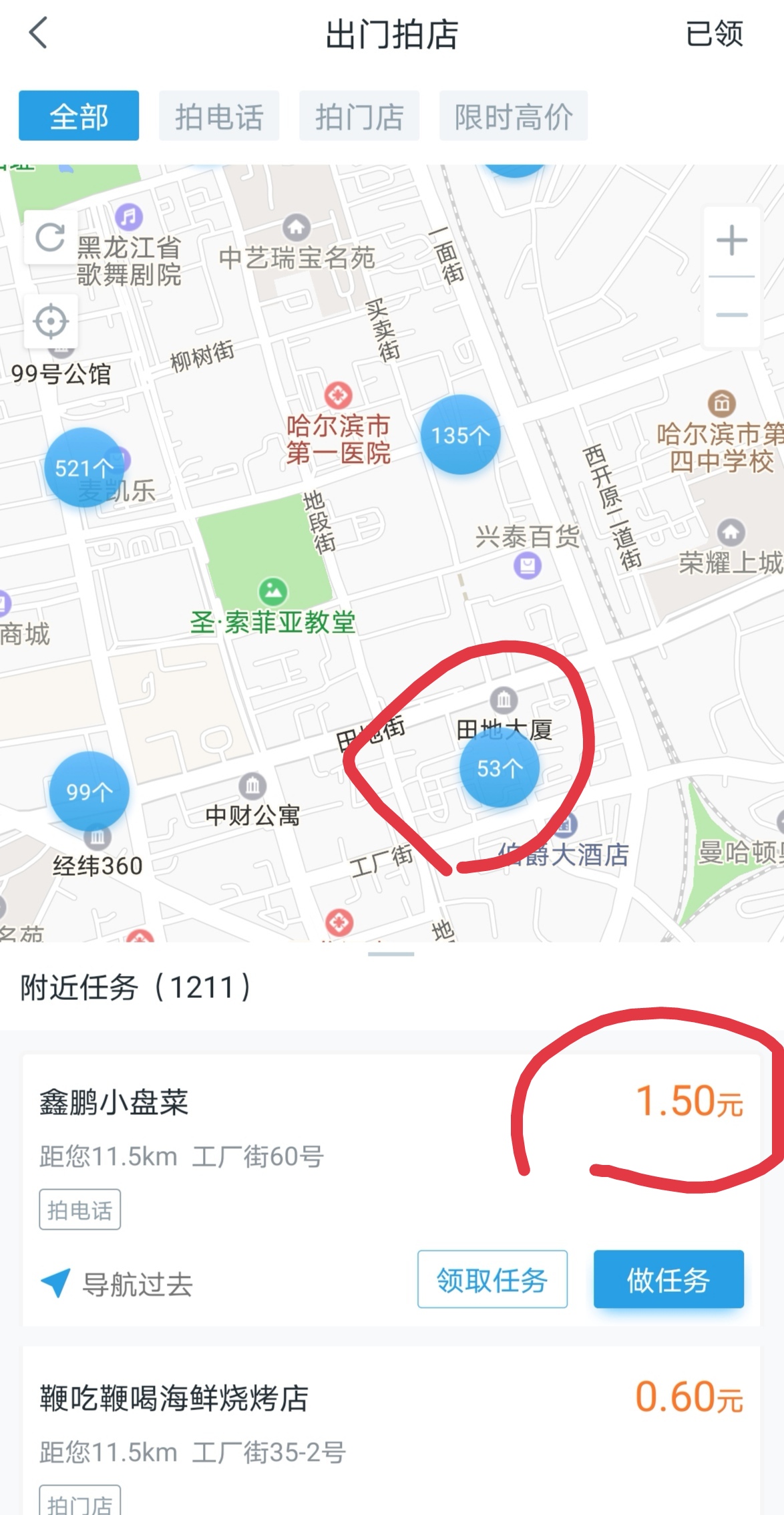Image resolution: width=784 pixels, height=1515 pixels.
Task: Zoom out using the minus icon on map
Action: pos(732,313)
